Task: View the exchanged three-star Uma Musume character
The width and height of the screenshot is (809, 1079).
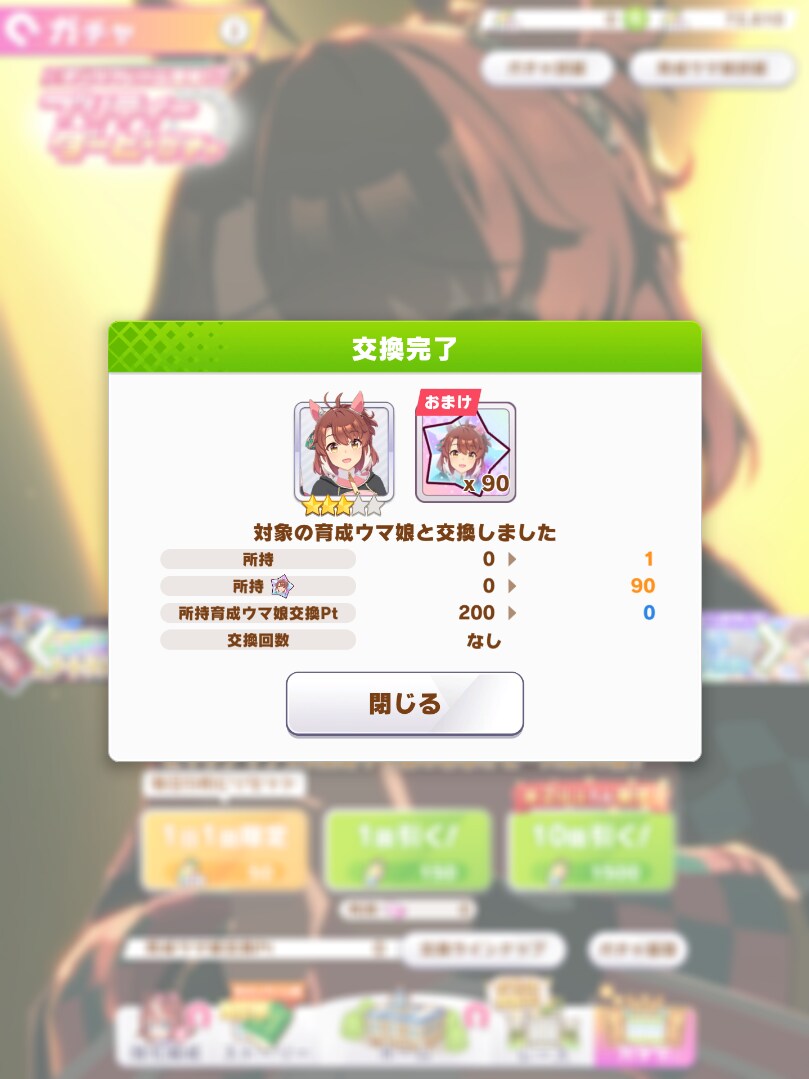Action: [x=343, y=451]
